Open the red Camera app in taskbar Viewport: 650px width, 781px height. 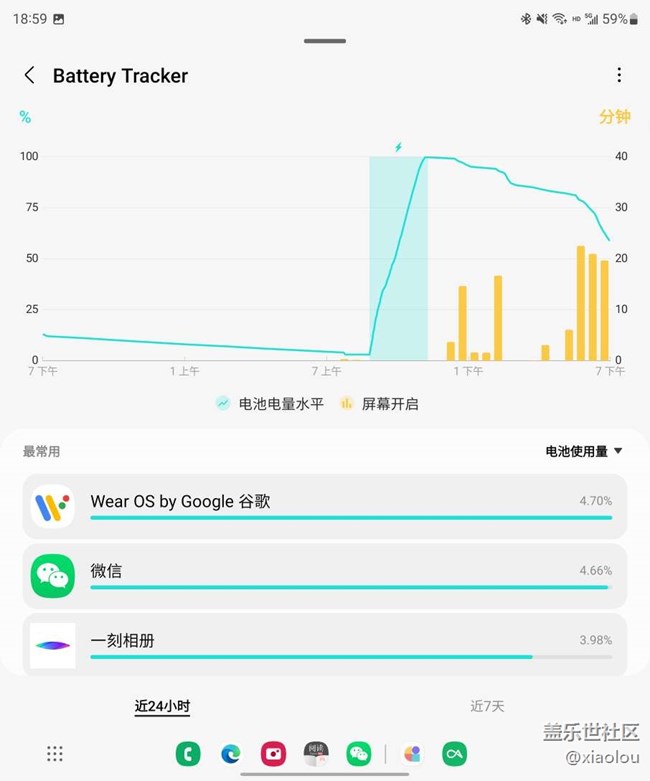(273, 754)
